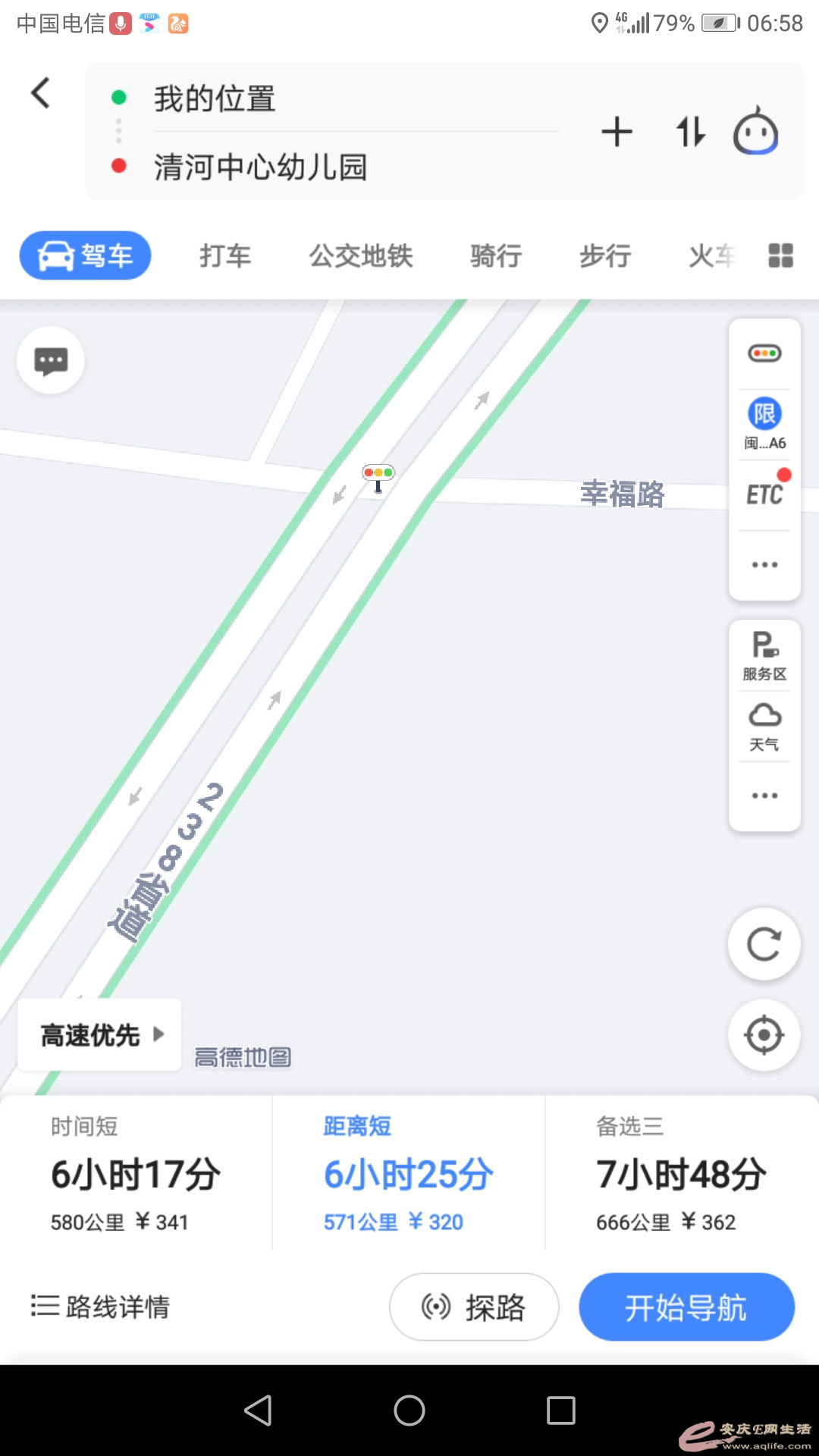Swap origin and destination
Viewport: 819px width, 1456px height.
690,132
